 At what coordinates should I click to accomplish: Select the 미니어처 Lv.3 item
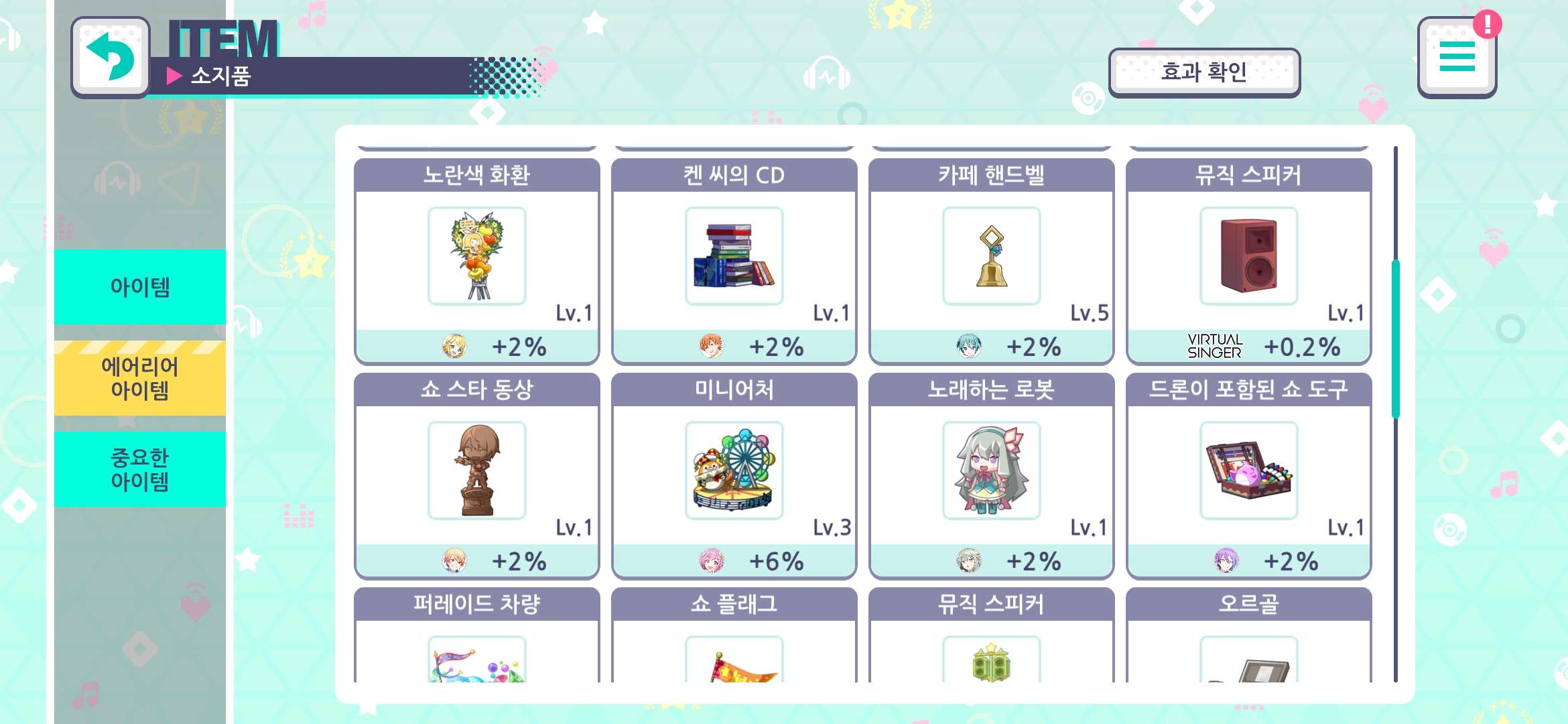tap(734, 476)
